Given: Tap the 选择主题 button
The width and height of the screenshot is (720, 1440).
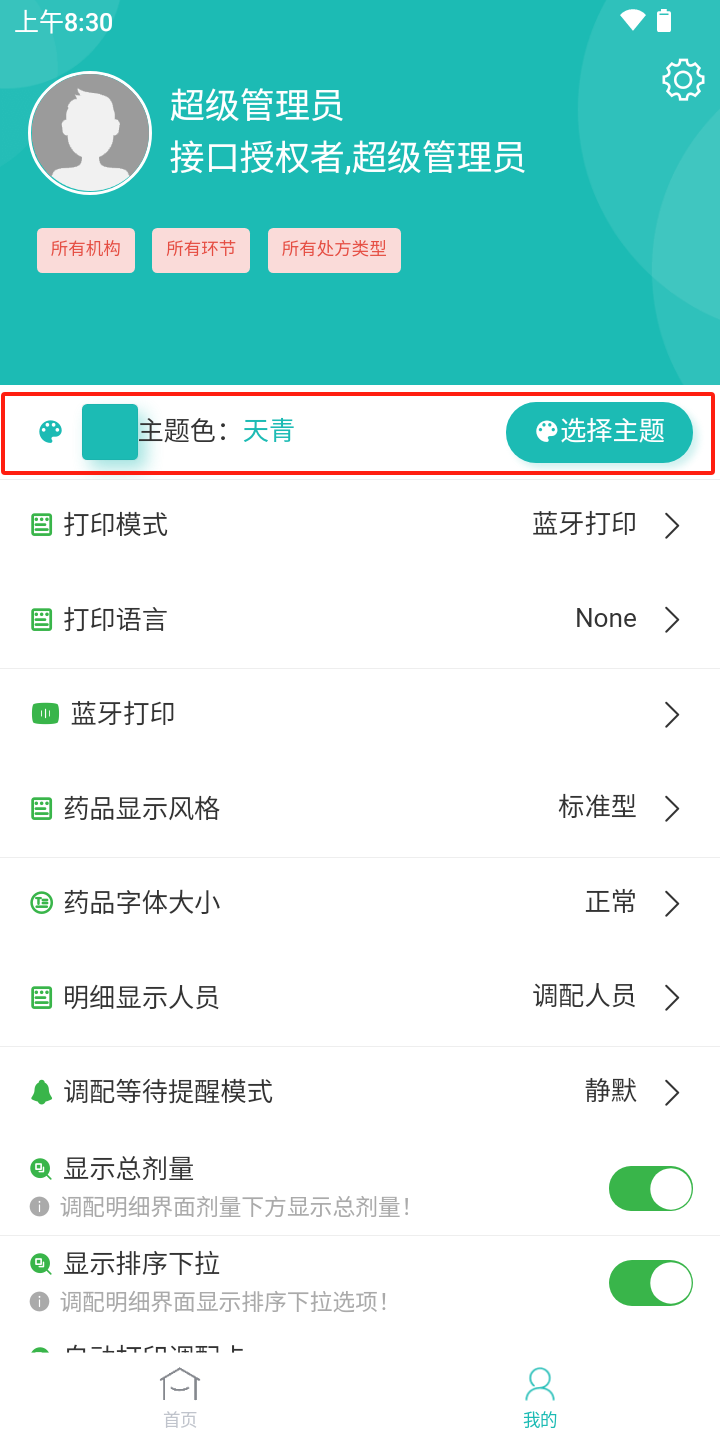Looking at the screenshot, I should click(599, 432).
